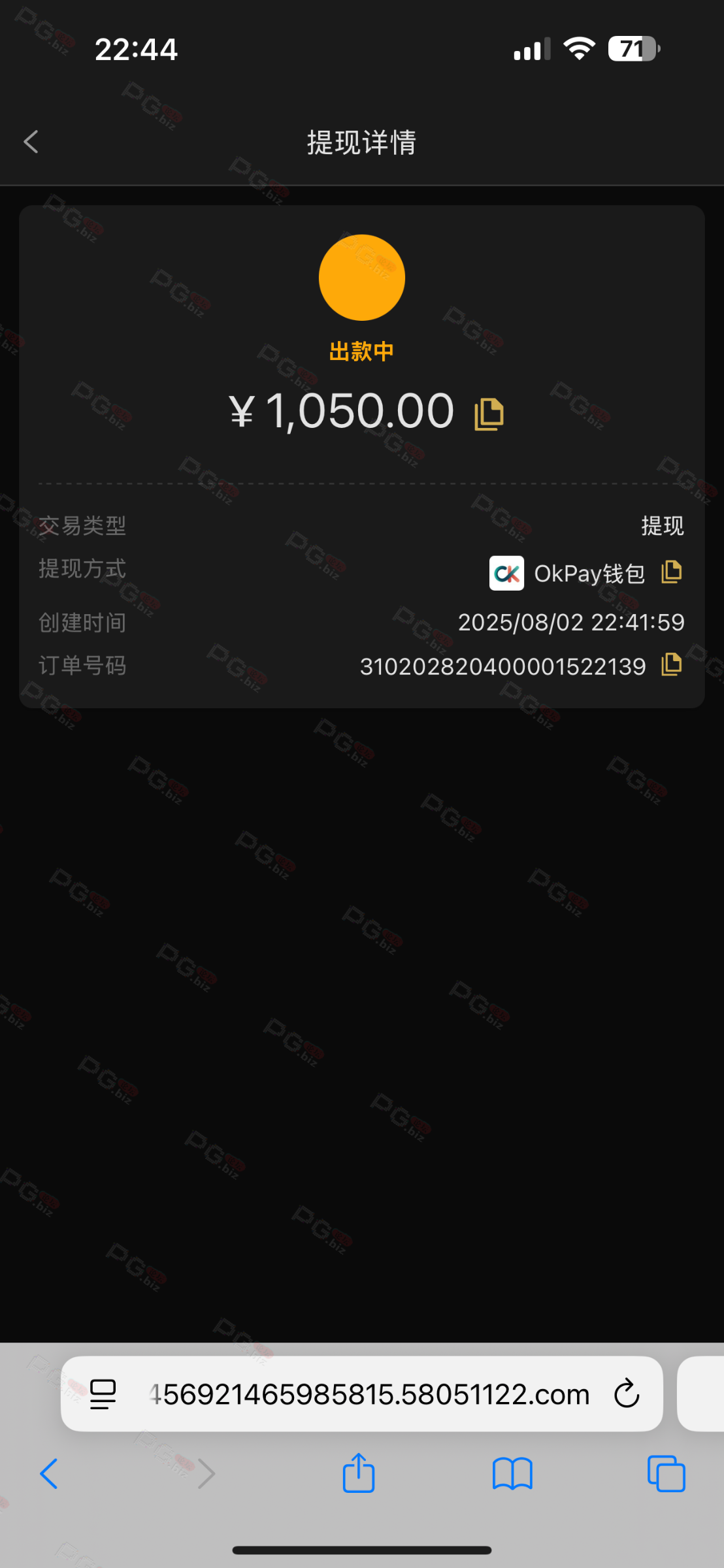Image resolution: width=724 pixels, height=1568 pixels.
Task: Open Safari bookmarks
Action: click(x=512, y=1474)
